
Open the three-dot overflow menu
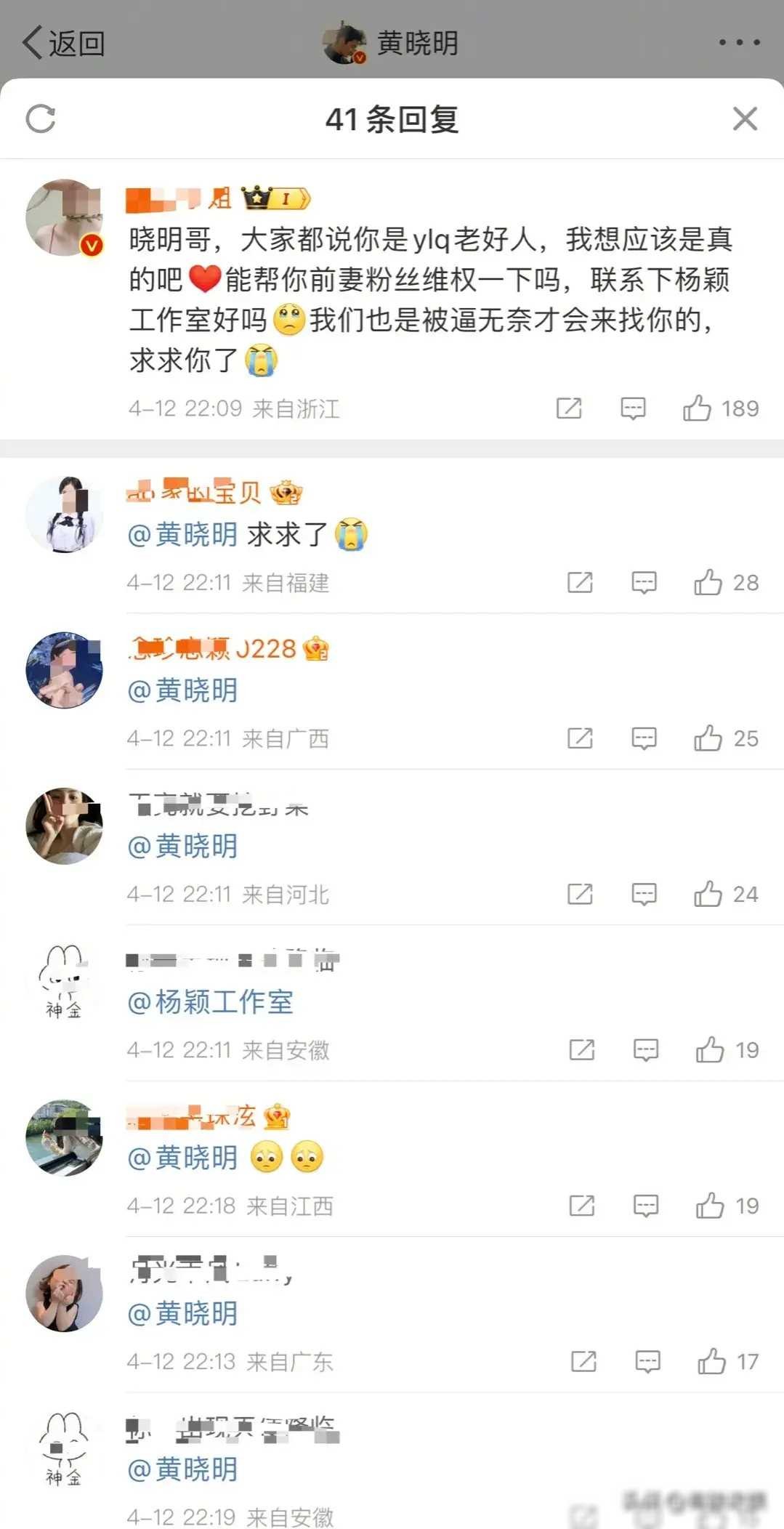click(739, 43)
